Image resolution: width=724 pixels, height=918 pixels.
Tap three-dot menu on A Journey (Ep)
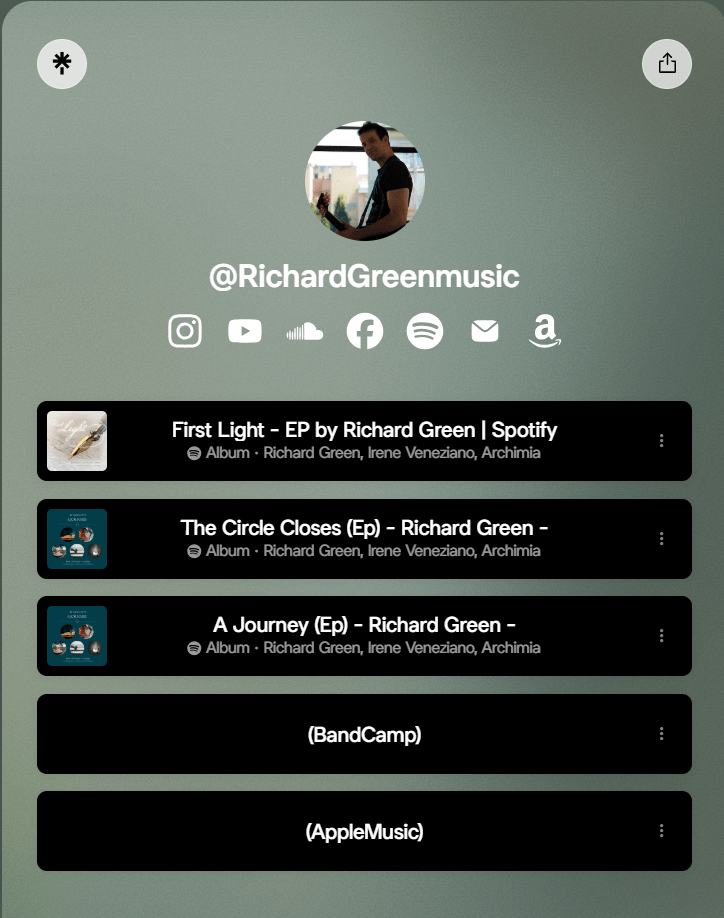tap(661, 636)
